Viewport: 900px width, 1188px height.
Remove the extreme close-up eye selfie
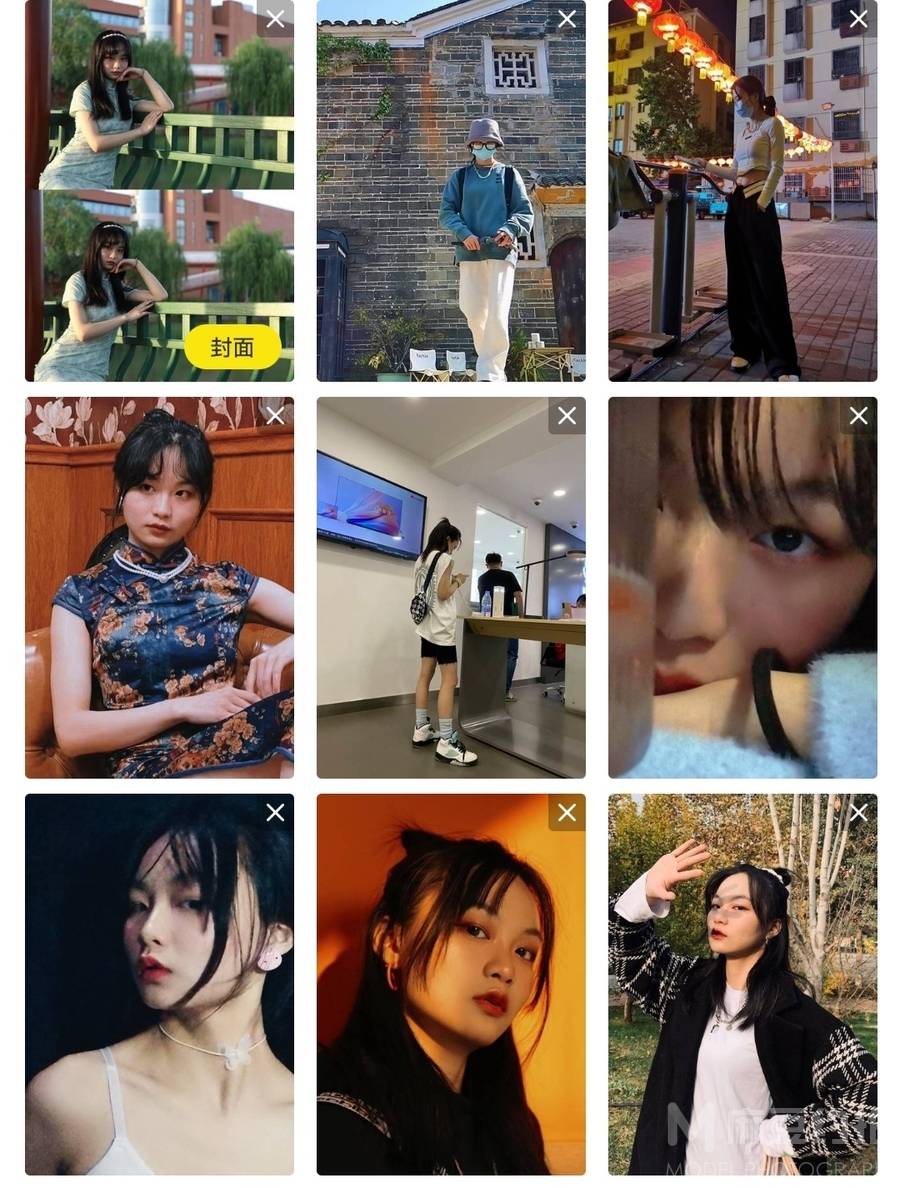[x=858, y=416]
